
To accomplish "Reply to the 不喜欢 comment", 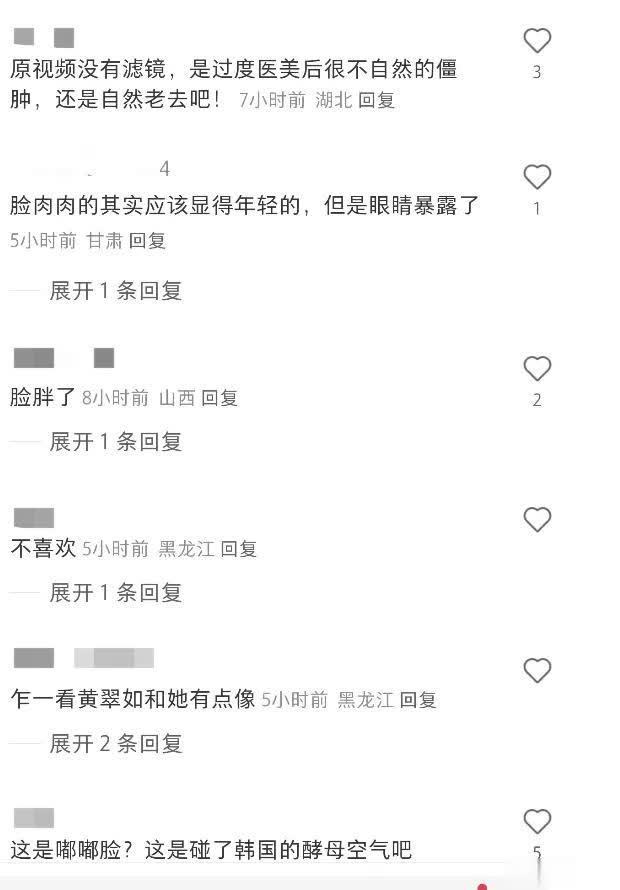I will click(x=239, y=549).
